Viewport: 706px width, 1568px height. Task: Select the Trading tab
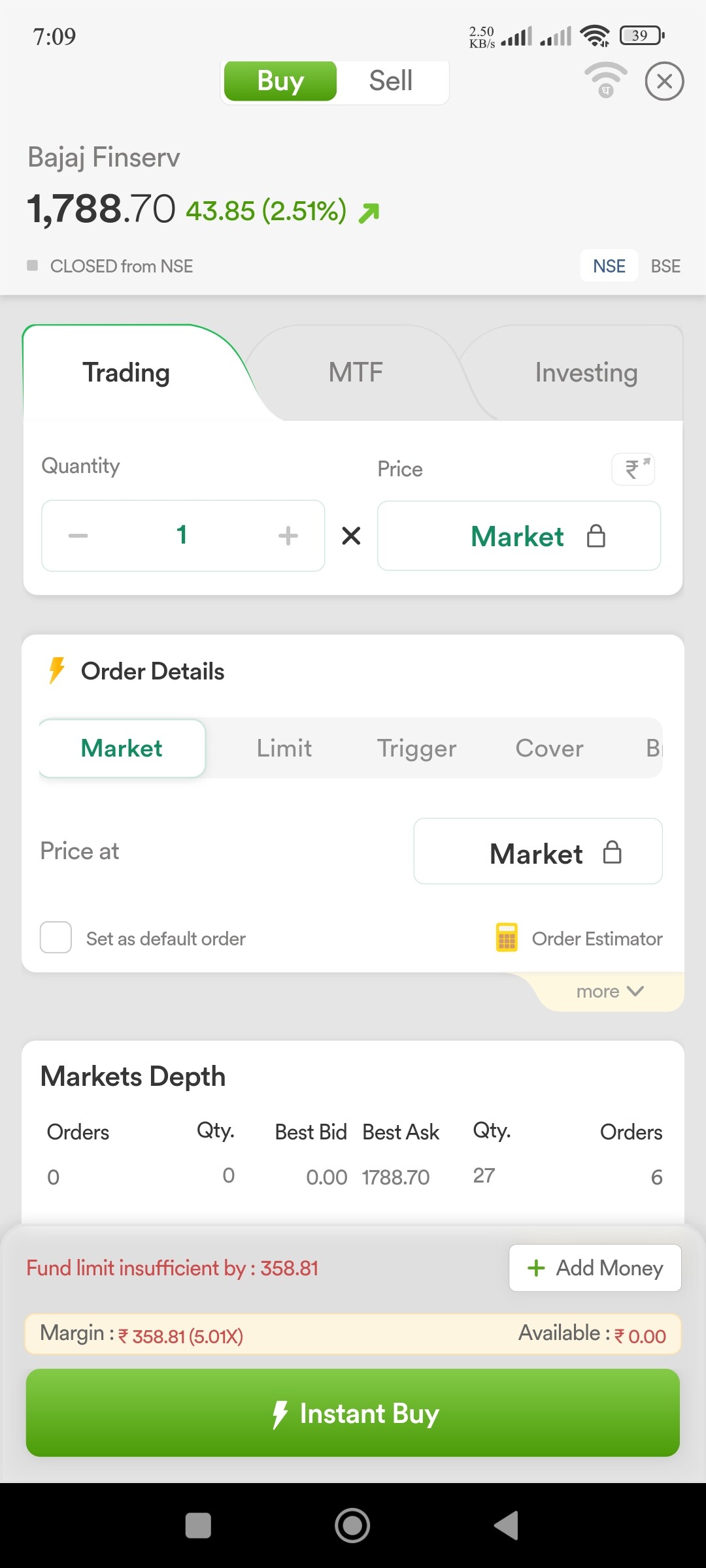(x=126, y=372)
